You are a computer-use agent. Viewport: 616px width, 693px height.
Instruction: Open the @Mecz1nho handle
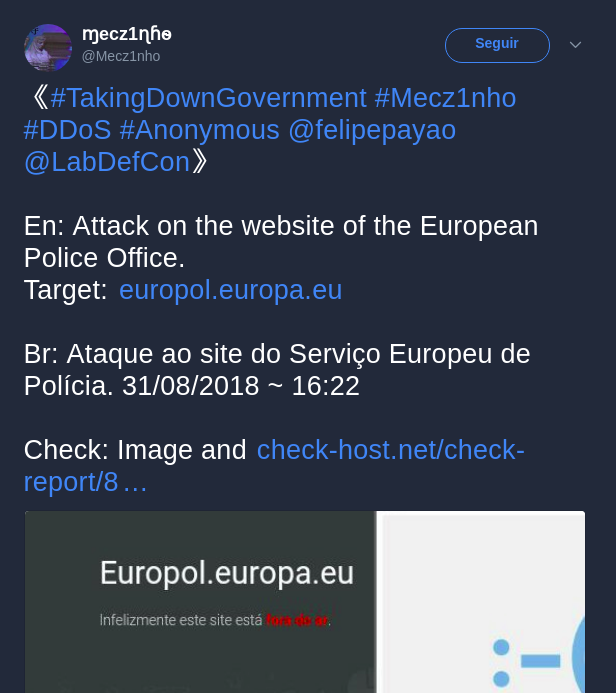(x=120, y=56)
